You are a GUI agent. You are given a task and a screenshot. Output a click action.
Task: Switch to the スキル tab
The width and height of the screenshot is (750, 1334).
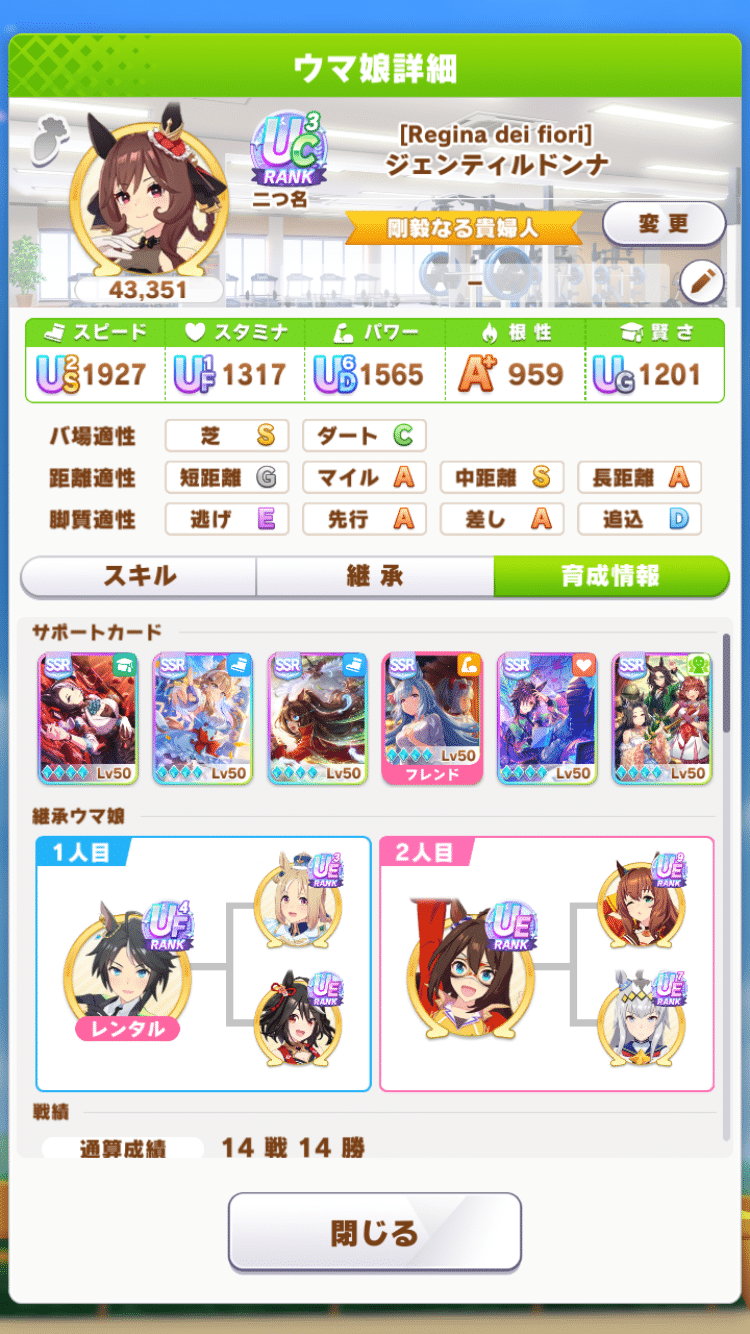click(x=139, y=576)
